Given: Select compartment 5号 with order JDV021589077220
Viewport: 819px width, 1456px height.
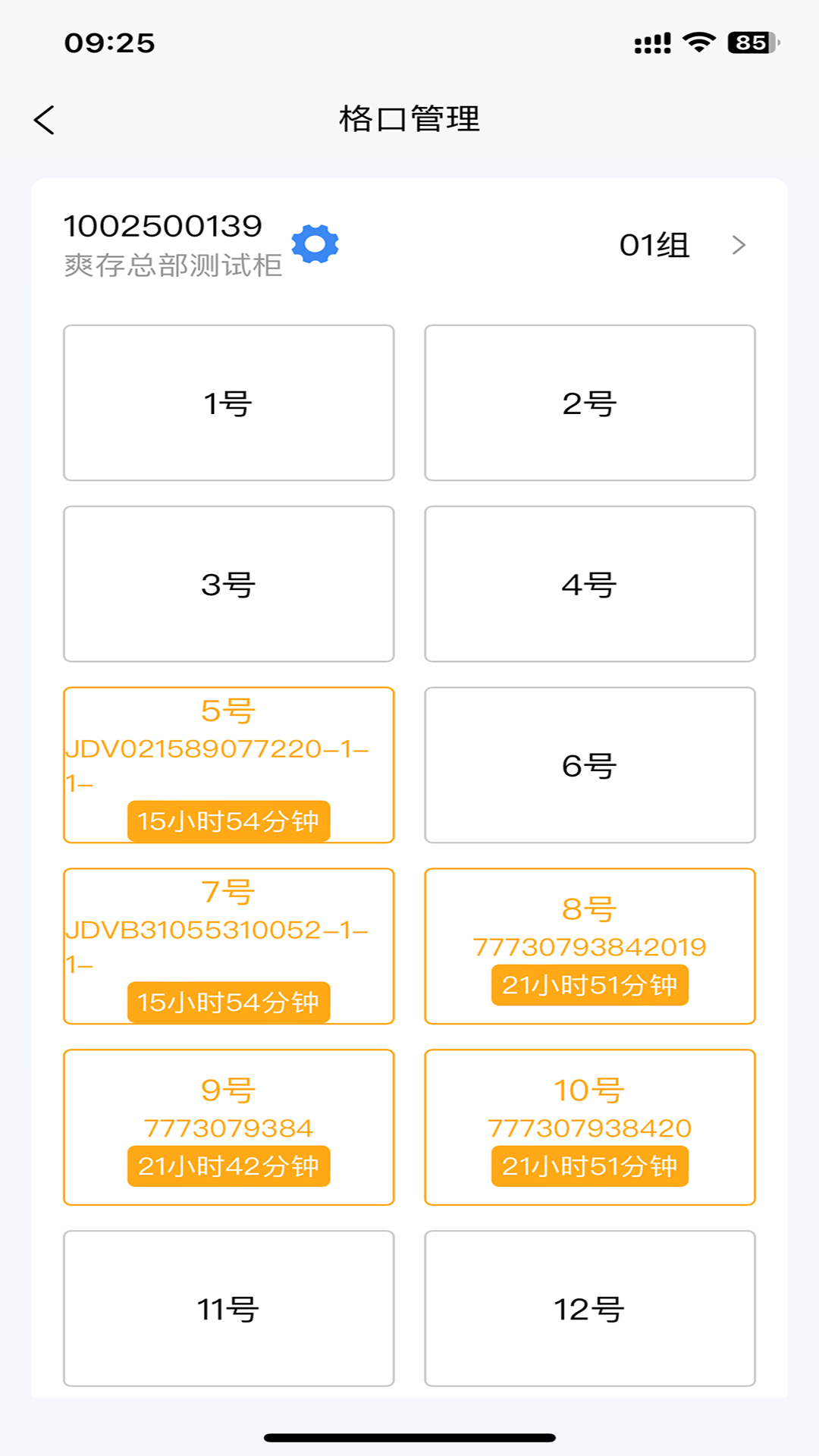Looking at the screenshot, I should pyautogui.click(x=229, y=765).
